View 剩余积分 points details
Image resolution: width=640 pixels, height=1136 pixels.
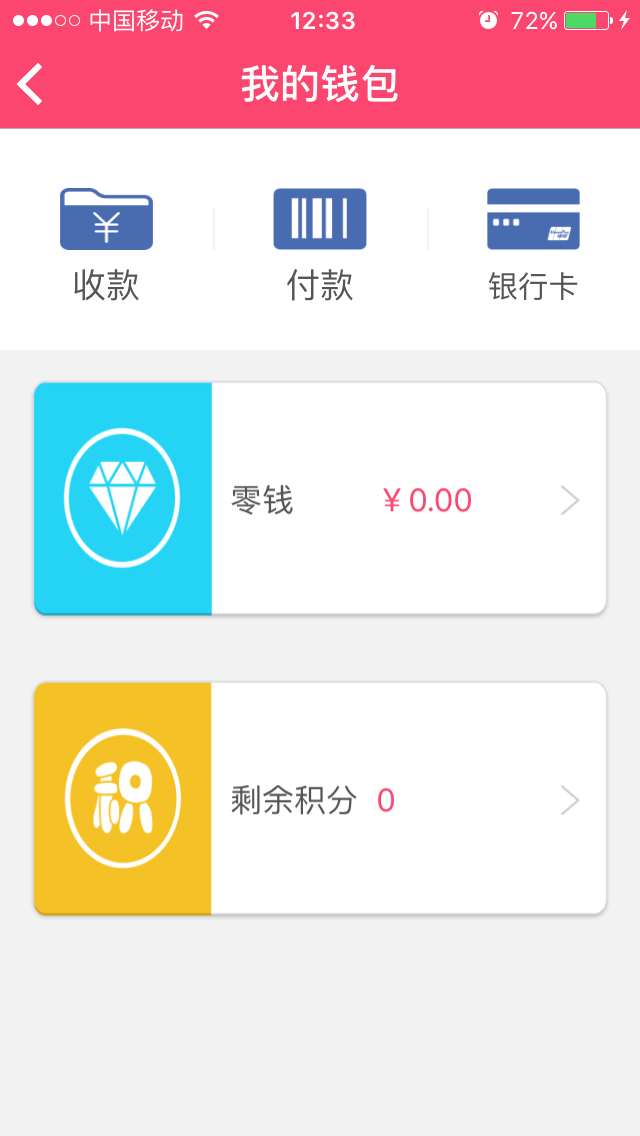(320, 798)
